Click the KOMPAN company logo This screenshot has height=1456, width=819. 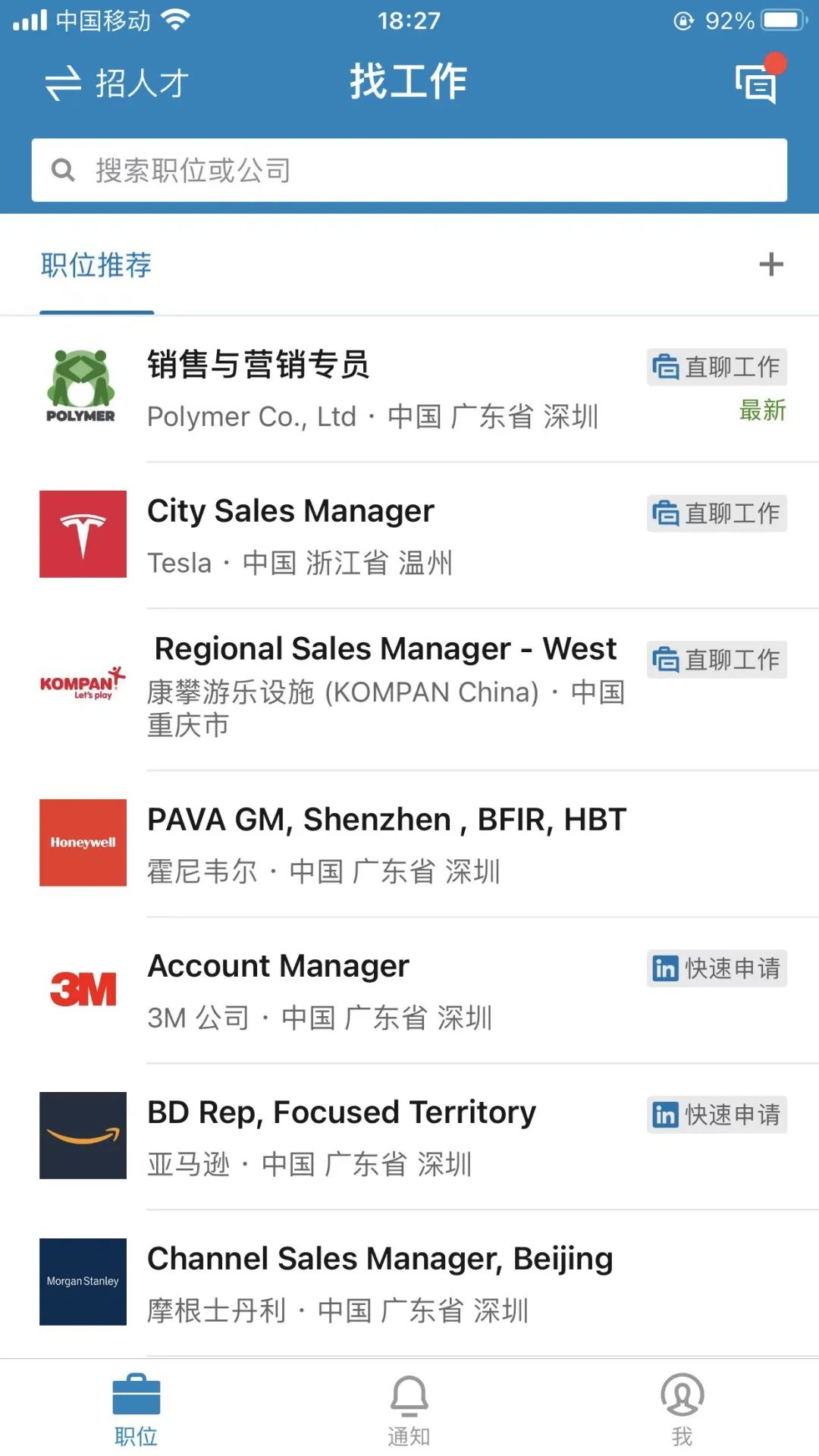pos(82,682)
